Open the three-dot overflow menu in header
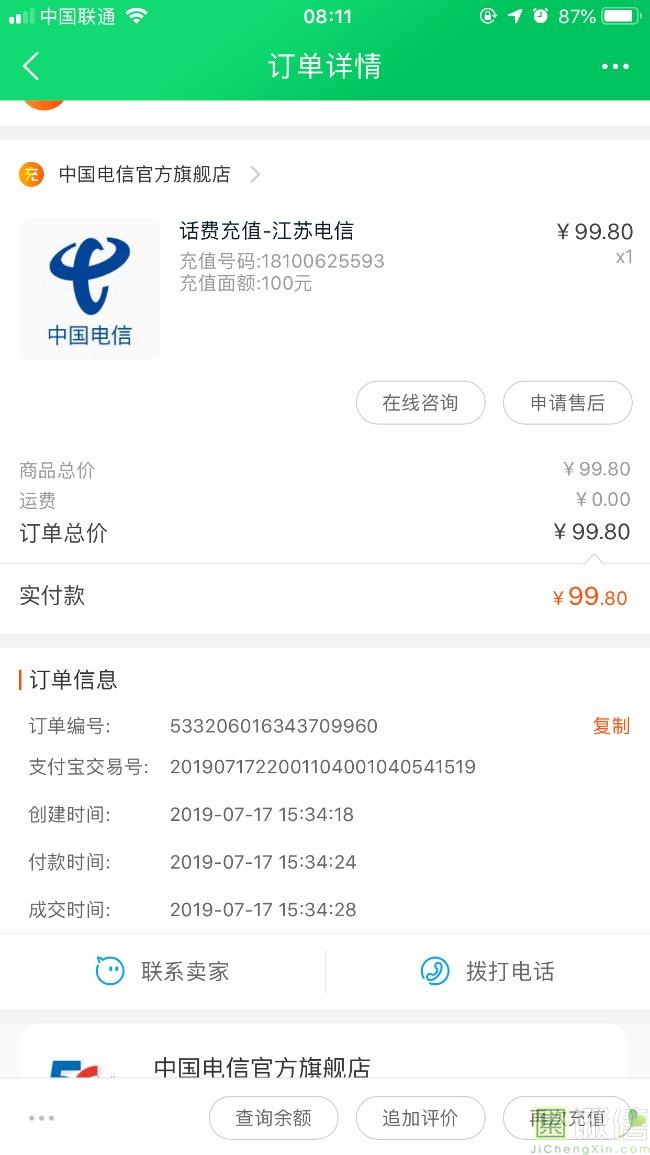The width and height of the screenshot is (650, 1155). [615, 66]
